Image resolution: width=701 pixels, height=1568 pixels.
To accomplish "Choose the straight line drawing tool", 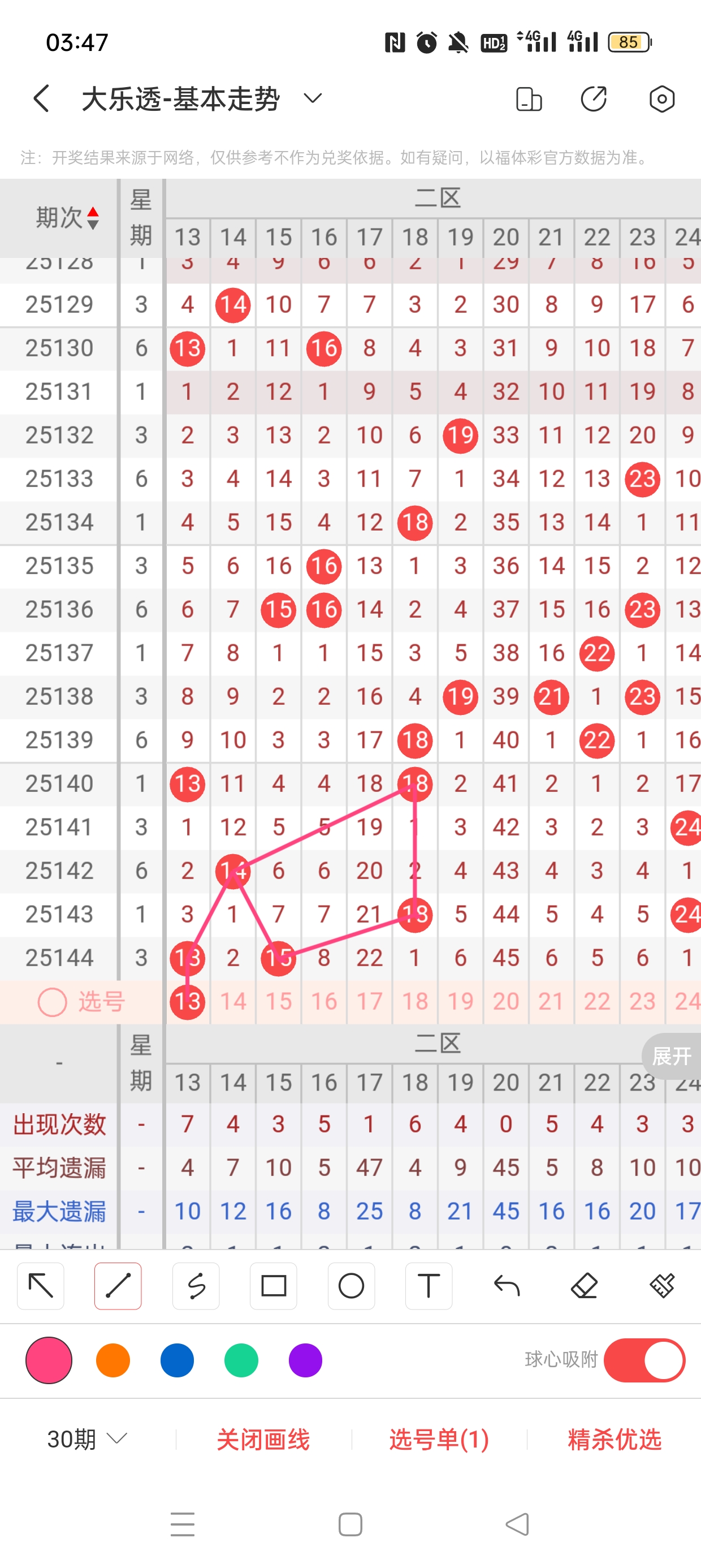I will [x=118, y=1286].
